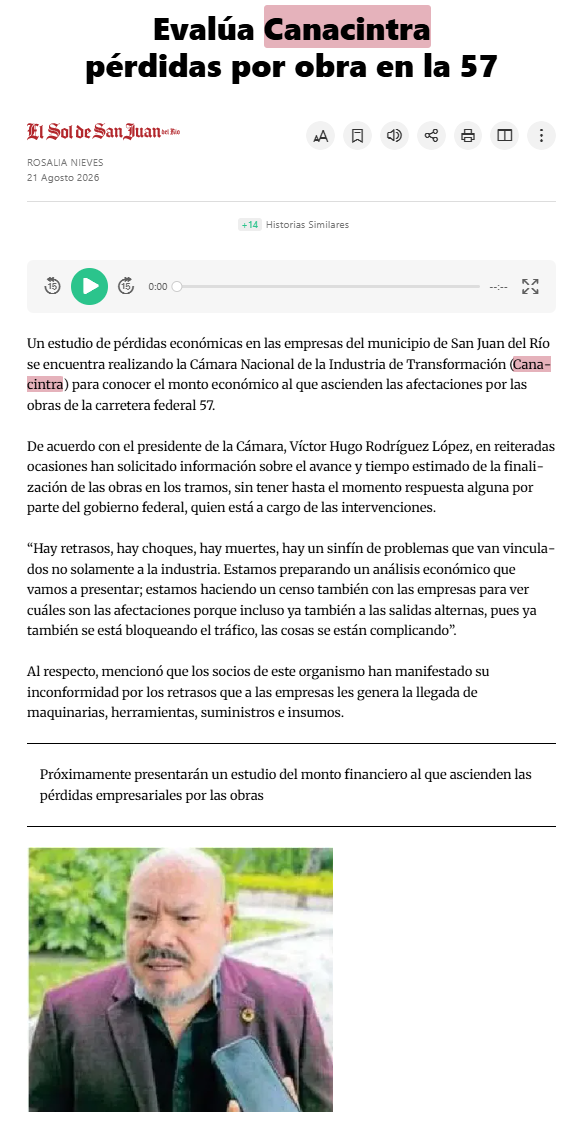Open the +14 Historias Similares link
This screenshot has height=1128, width=584.
pyautogui.click(x=293, y=224)
